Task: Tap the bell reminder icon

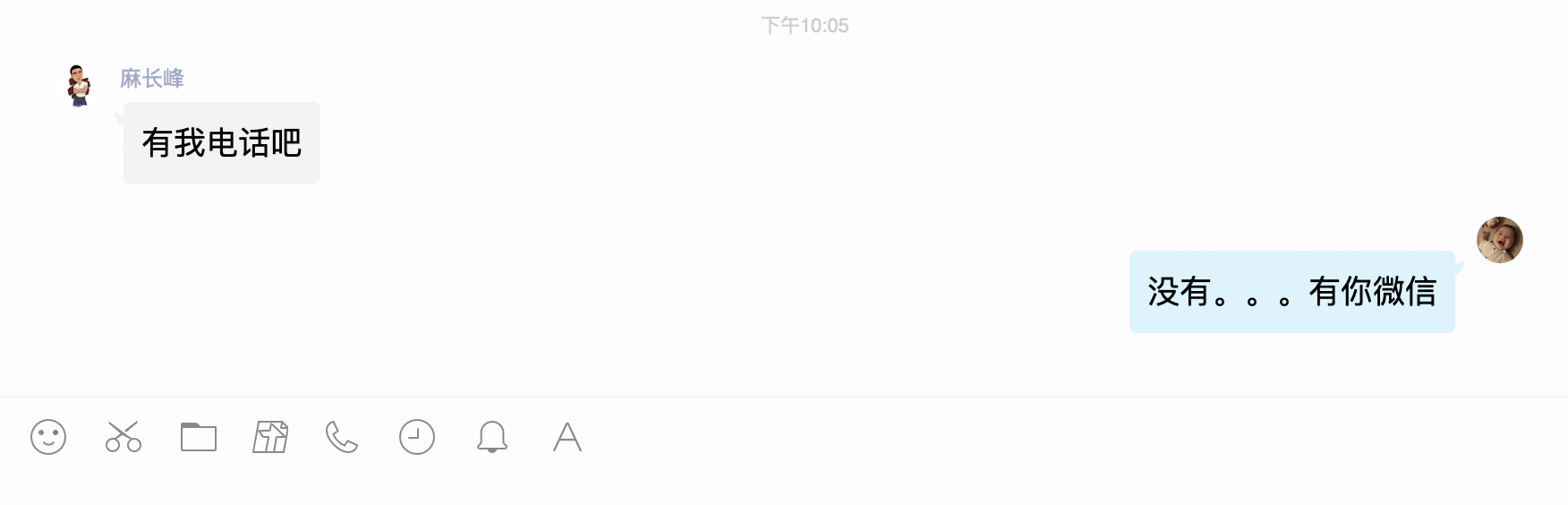Action: pyautogui.click(x=492, y=437)
